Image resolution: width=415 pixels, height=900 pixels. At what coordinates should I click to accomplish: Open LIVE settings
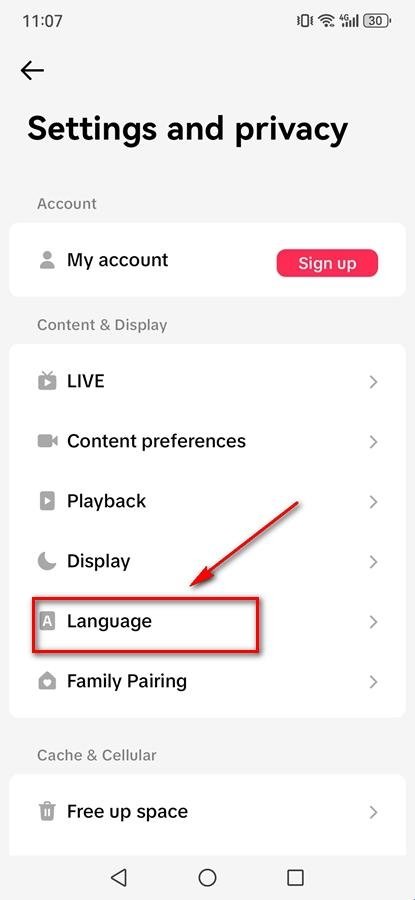pos(207,381)
